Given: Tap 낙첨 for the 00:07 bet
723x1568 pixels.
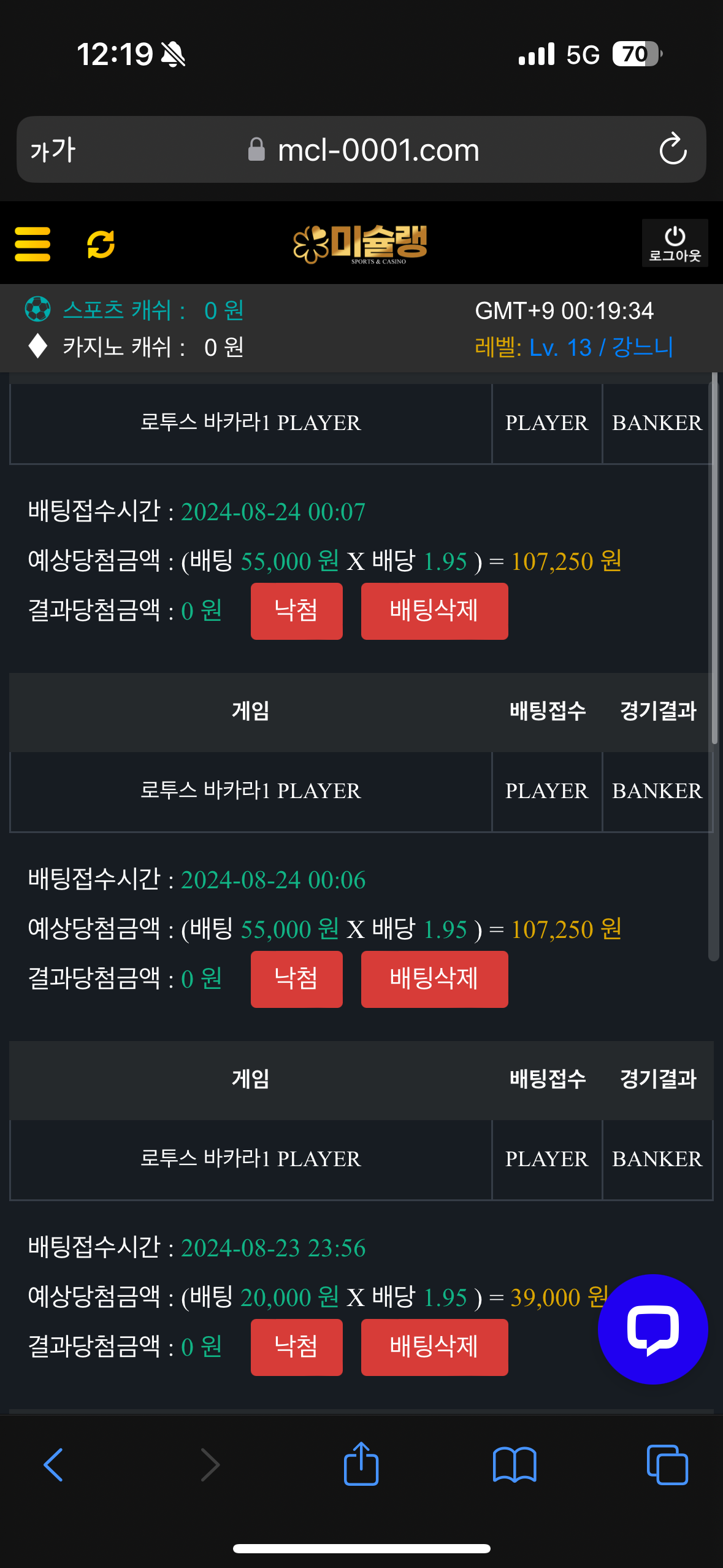Looking at the screenshot, I should pos(296,611).
